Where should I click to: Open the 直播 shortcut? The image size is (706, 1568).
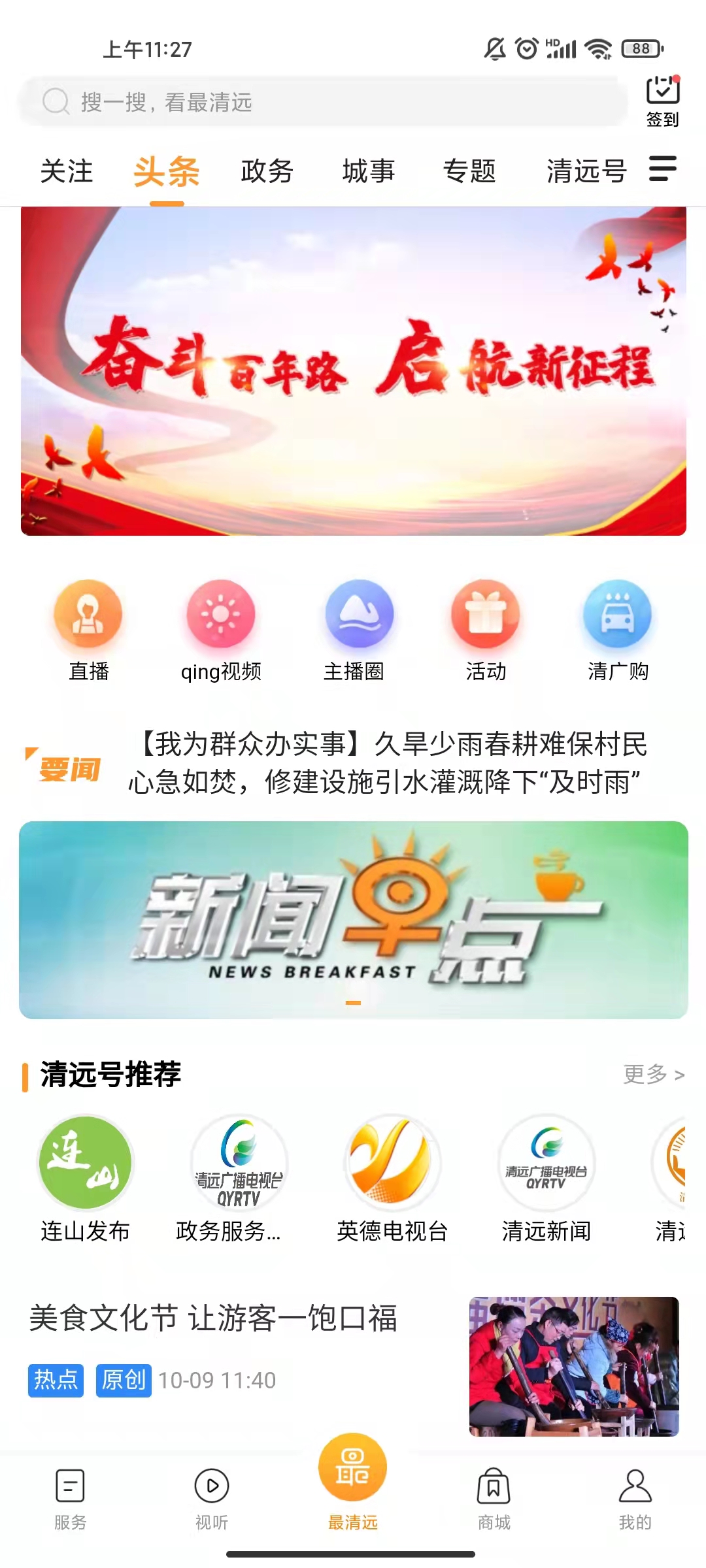[88, 629]
